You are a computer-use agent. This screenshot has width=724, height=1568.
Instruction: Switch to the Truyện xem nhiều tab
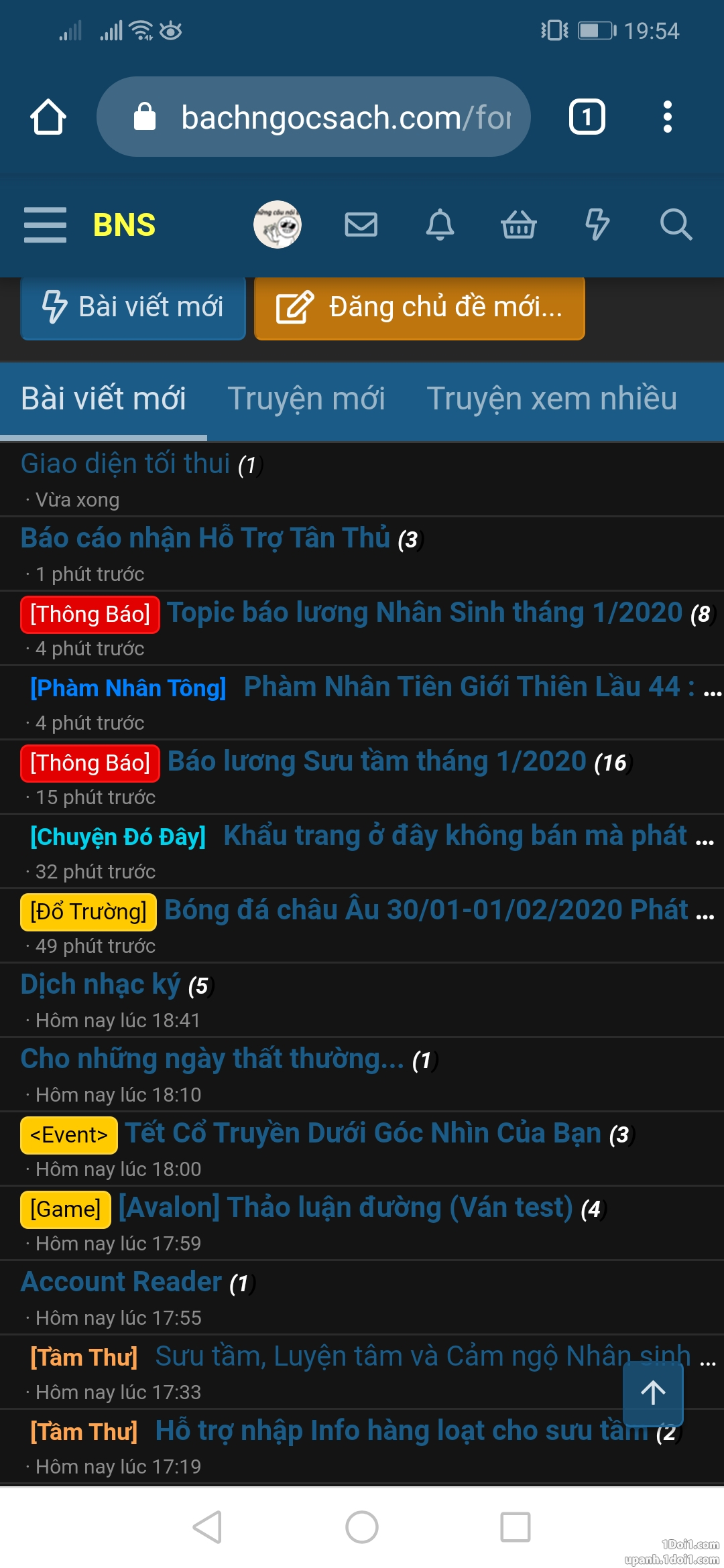point(552,398)
